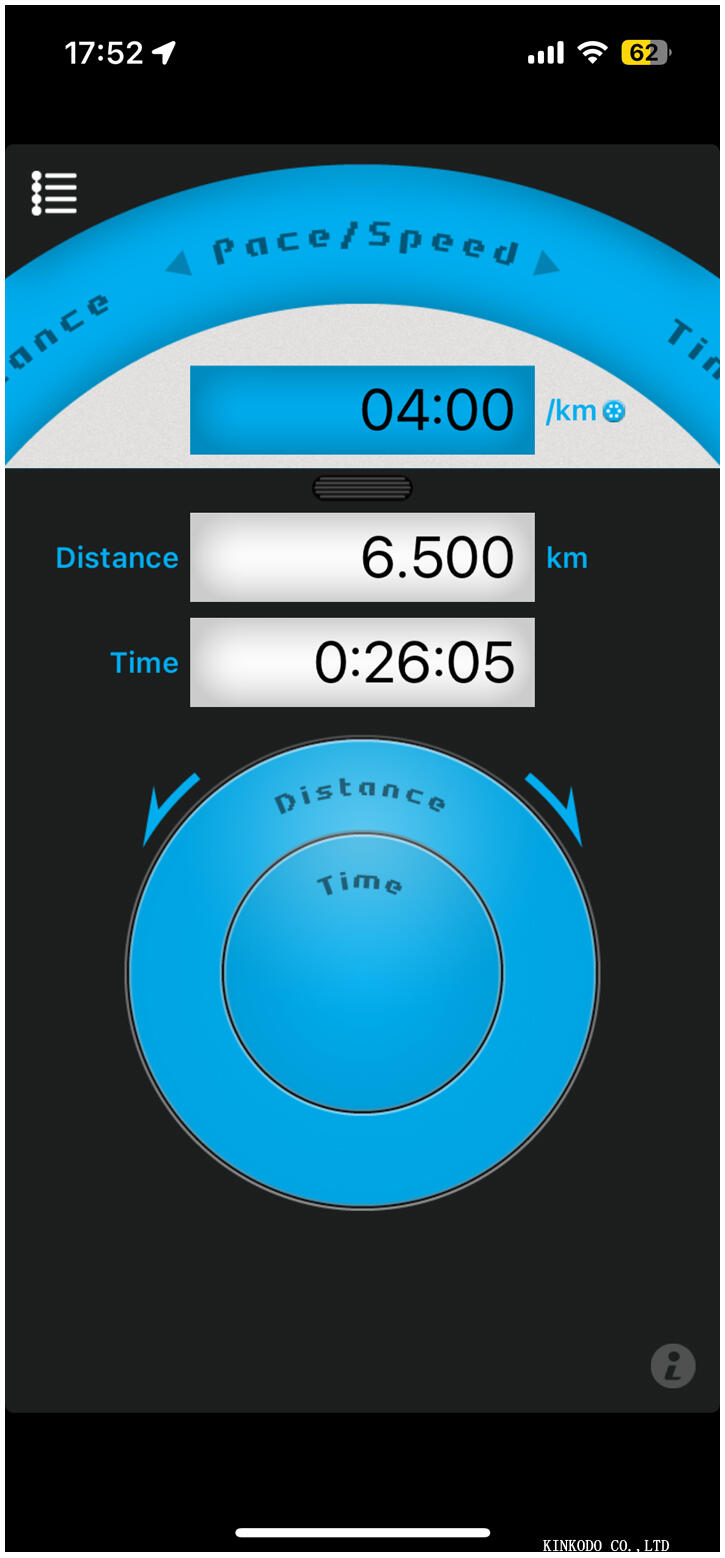The width and height of the screenshot is (725, 1558).
Task: Open the info button
Action: point(672,1365)
